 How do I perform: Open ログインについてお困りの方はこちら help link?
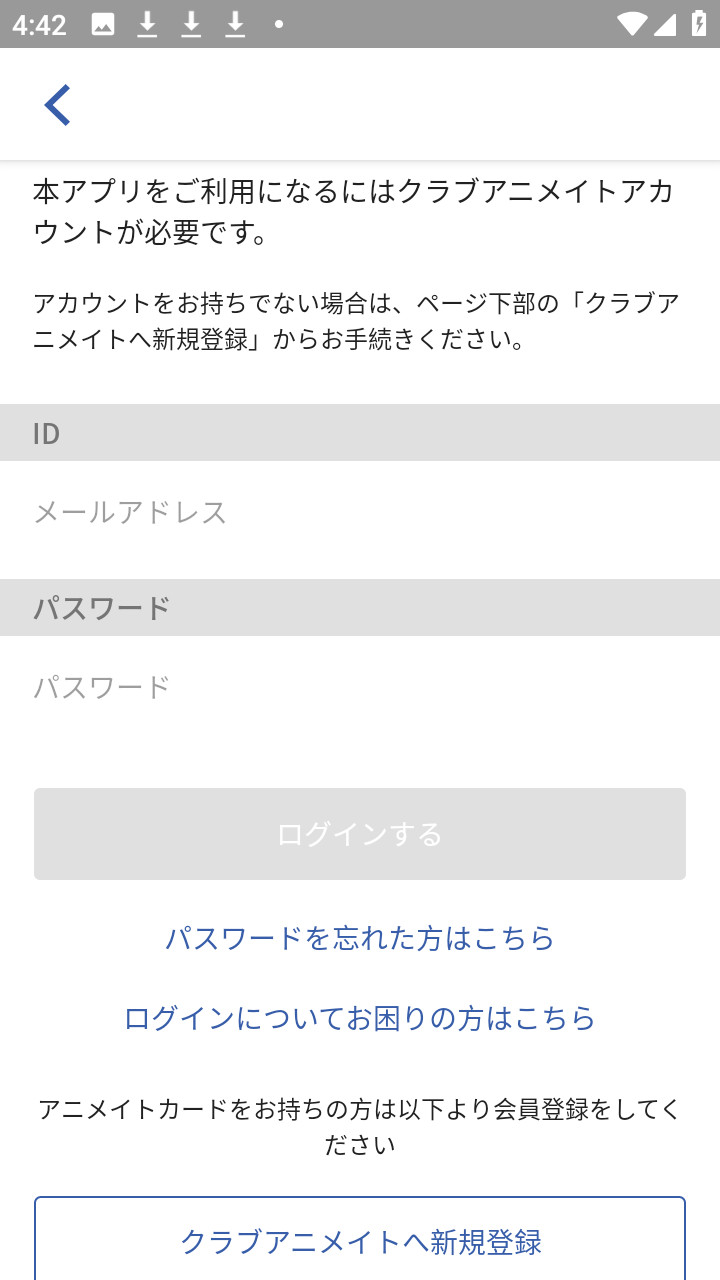click(x=360, y=1018)
